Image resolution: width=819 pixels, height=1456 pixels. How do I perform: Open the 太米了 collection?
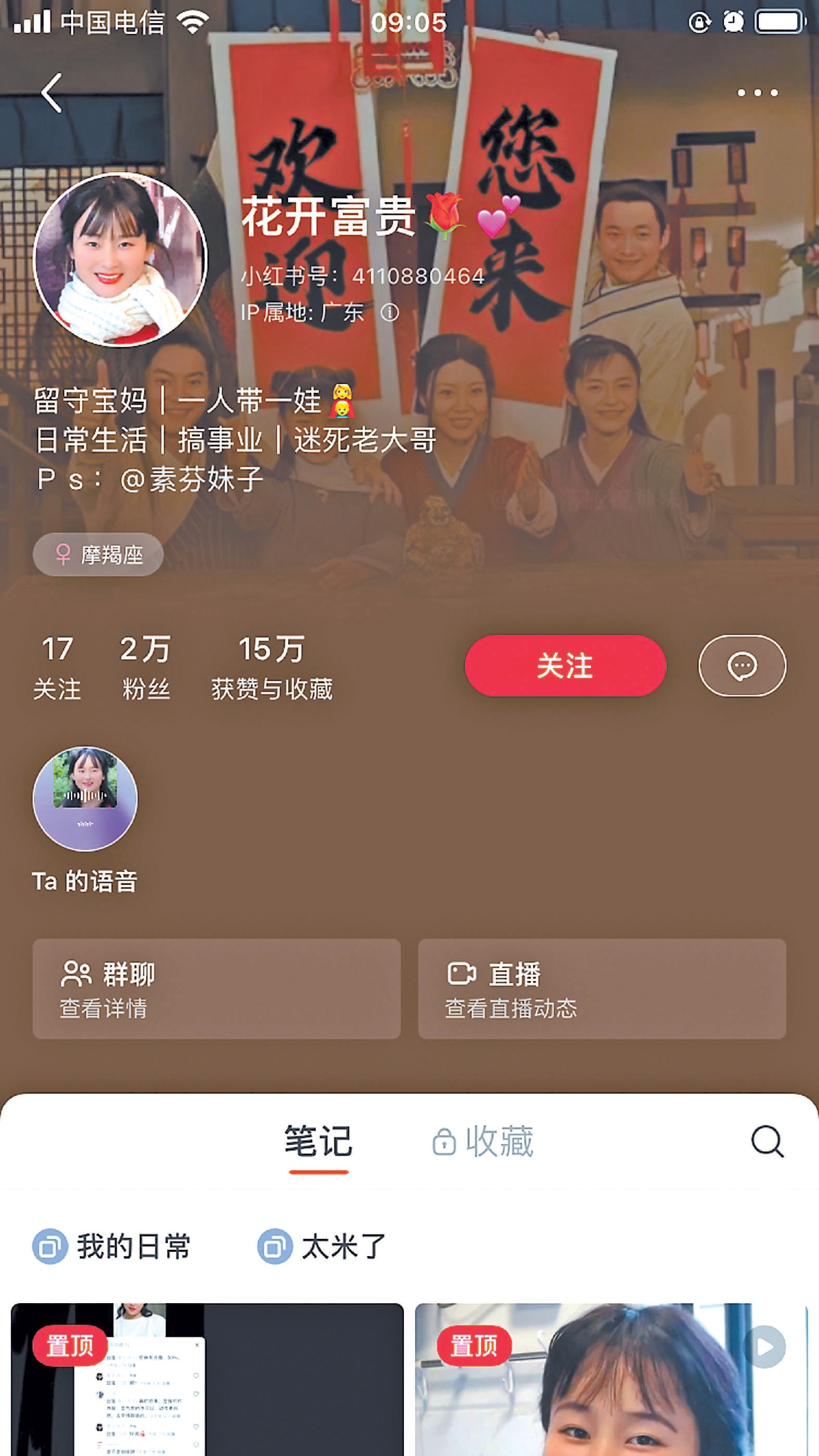click(x=322, y=1247)
